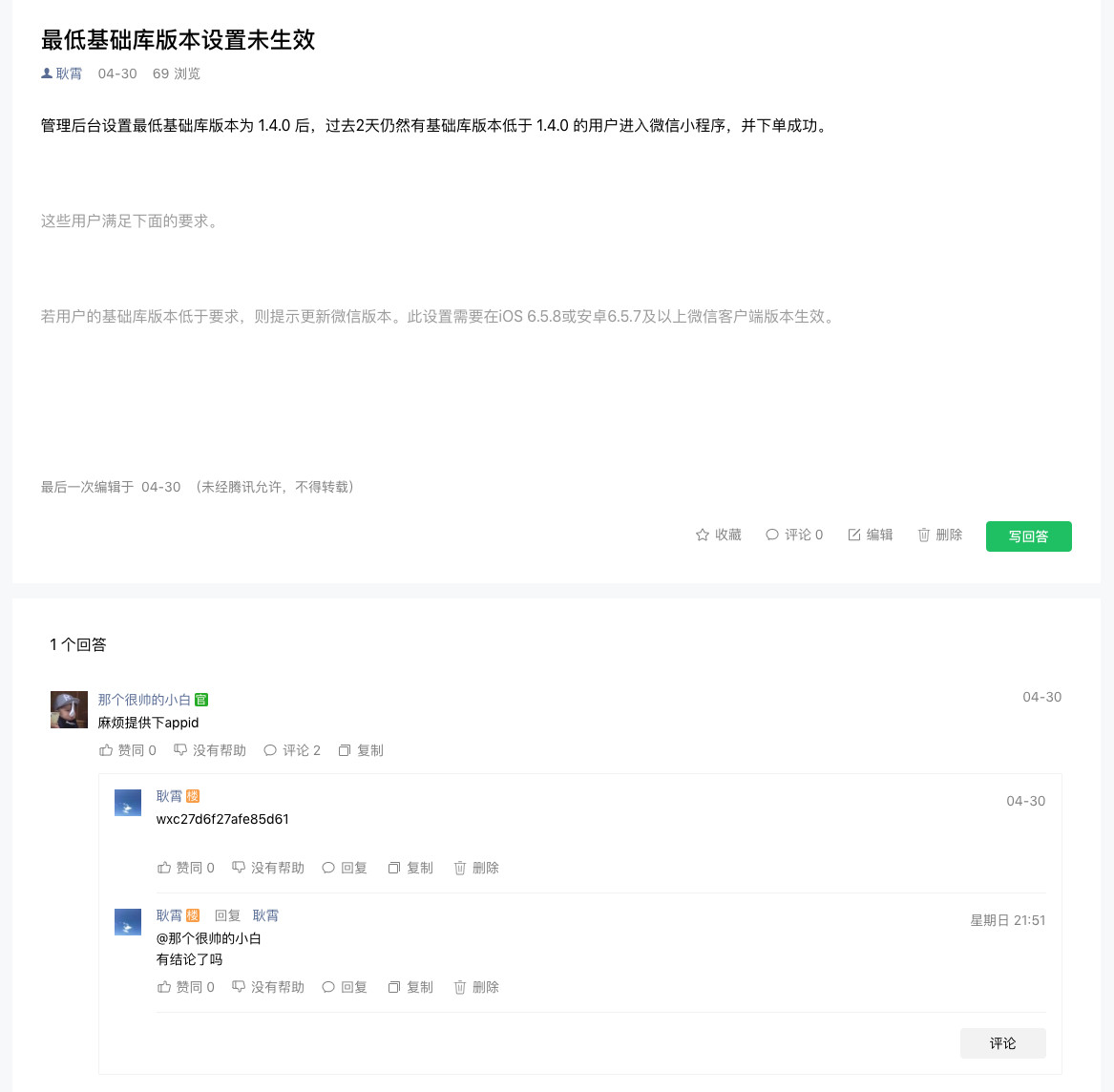The width and height of the screenshot is (1114, 1092).
Task: Expand 评论 2 under the answer
Action: pos(292,750)
